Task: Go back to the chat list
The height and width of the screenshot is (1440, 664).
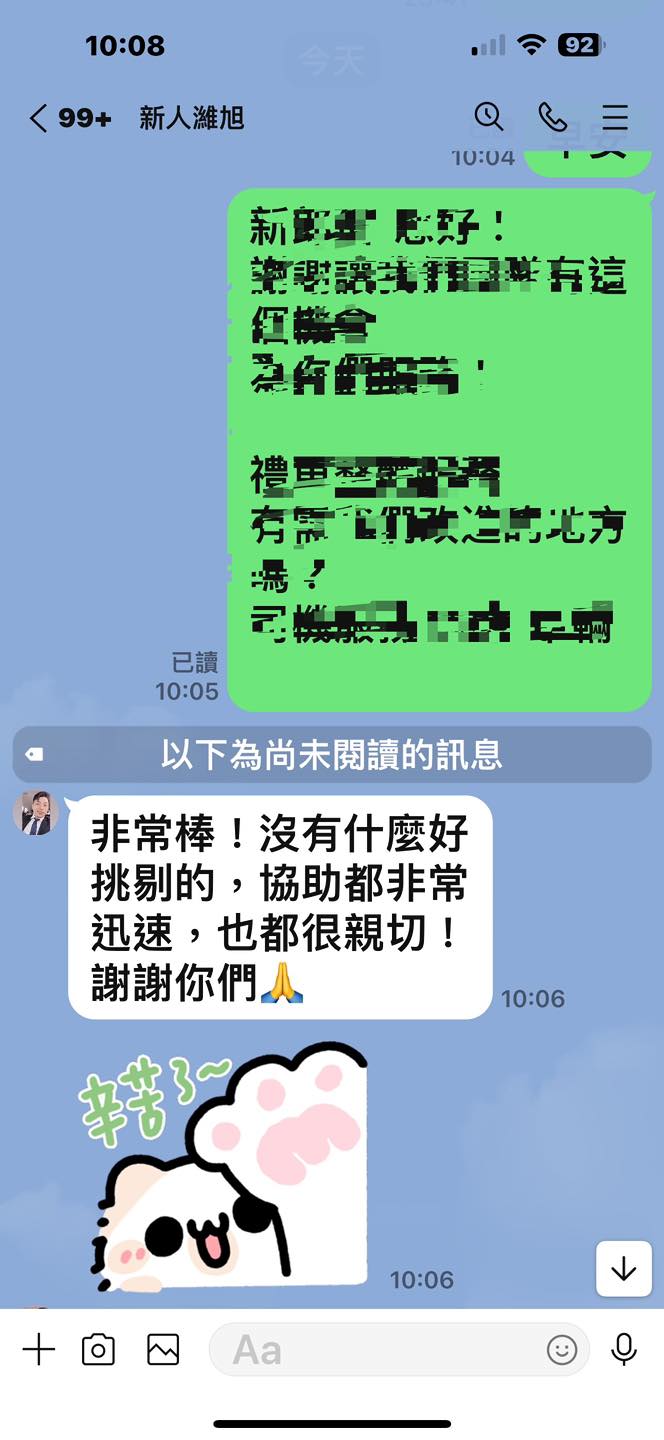Action: tap(40, 118)
